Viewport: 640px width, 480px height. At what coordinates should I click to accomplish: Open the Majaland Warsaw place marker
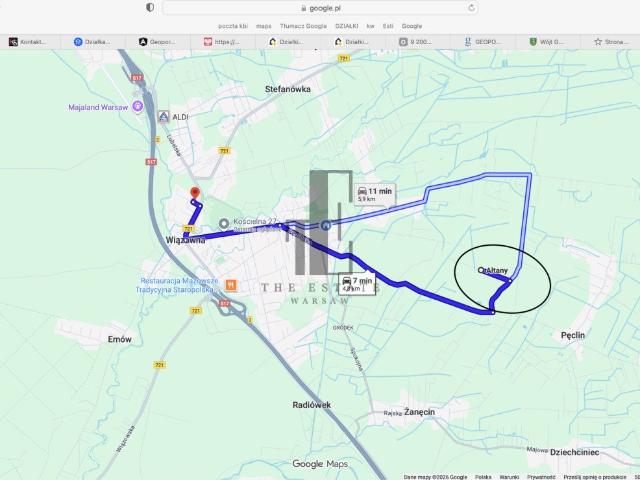coord(137,105)
